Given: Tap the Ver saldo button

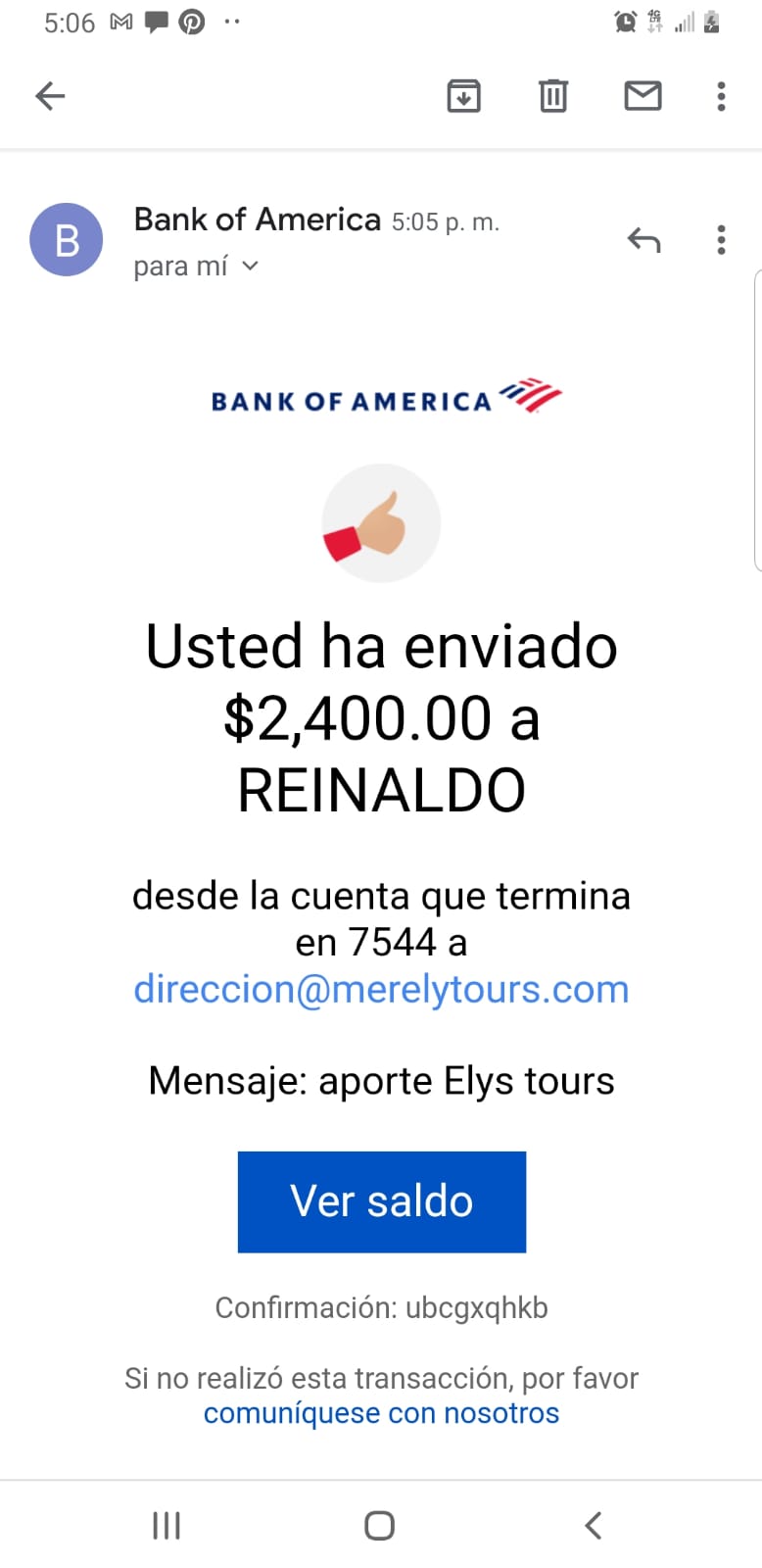Looking at the screenshot, I should coord(382,1201).
